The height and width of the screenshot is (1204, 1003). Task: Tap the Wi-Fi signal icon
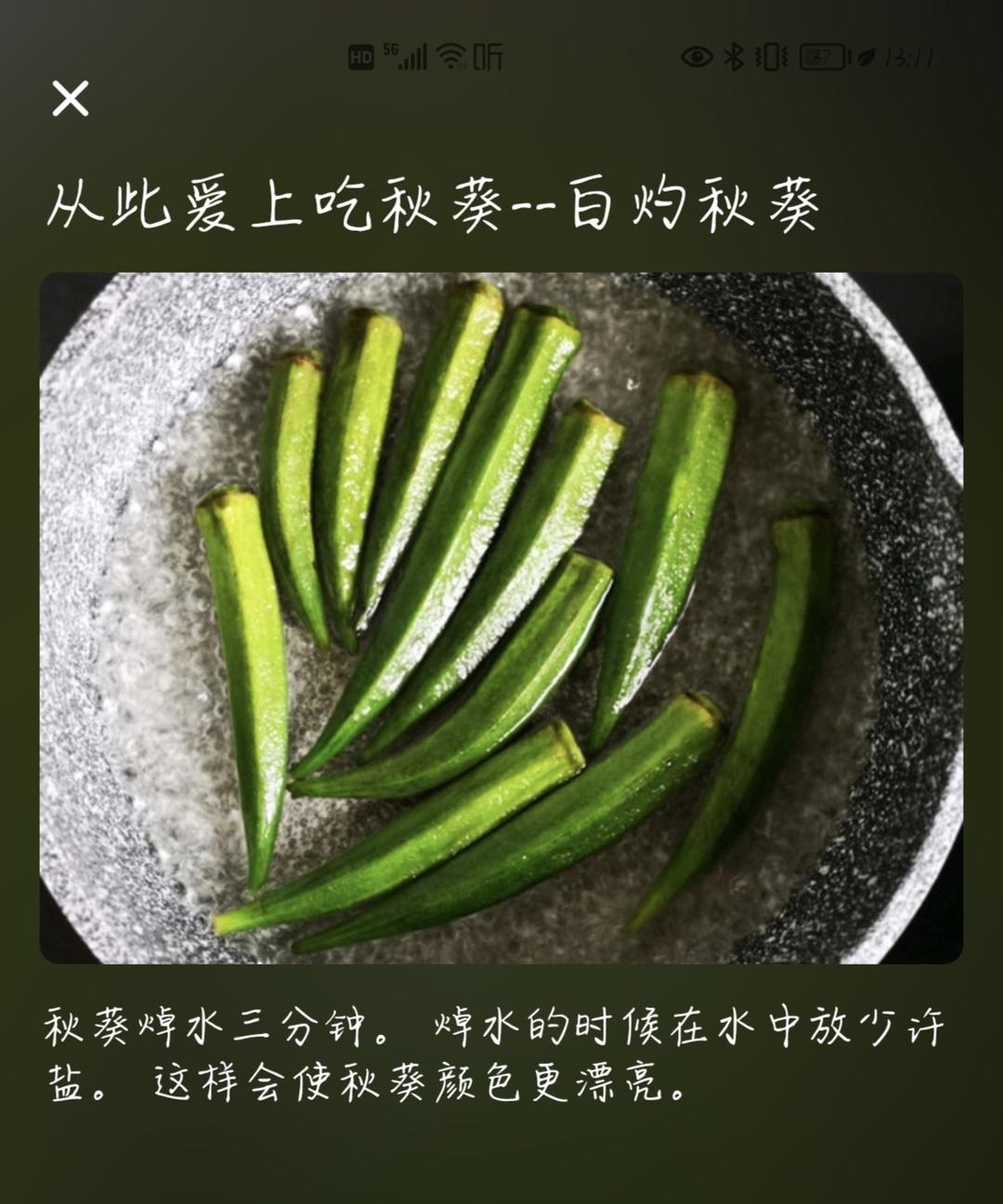point(451,58)
